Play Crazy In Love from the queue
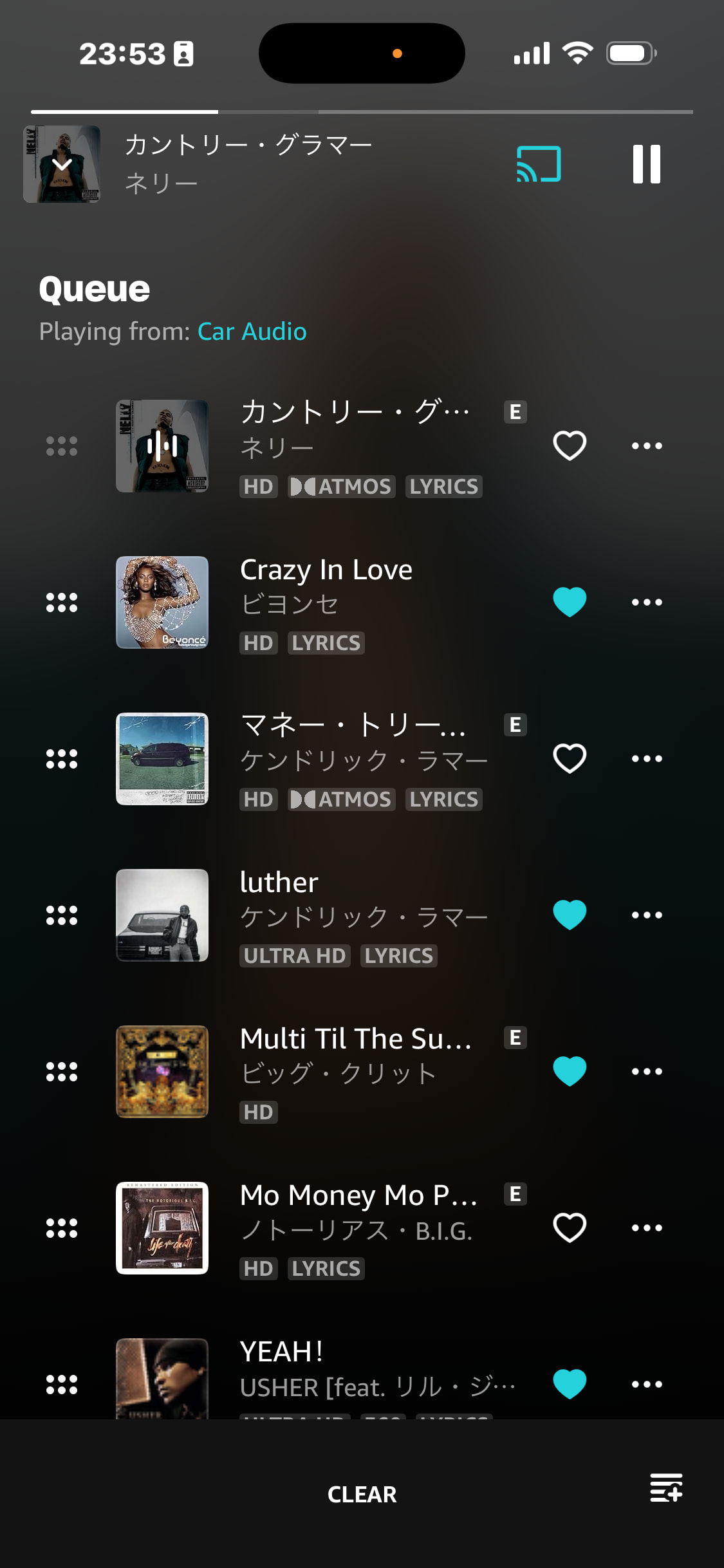Viewport: 724px width, 1568px height. tap(326, 571)
